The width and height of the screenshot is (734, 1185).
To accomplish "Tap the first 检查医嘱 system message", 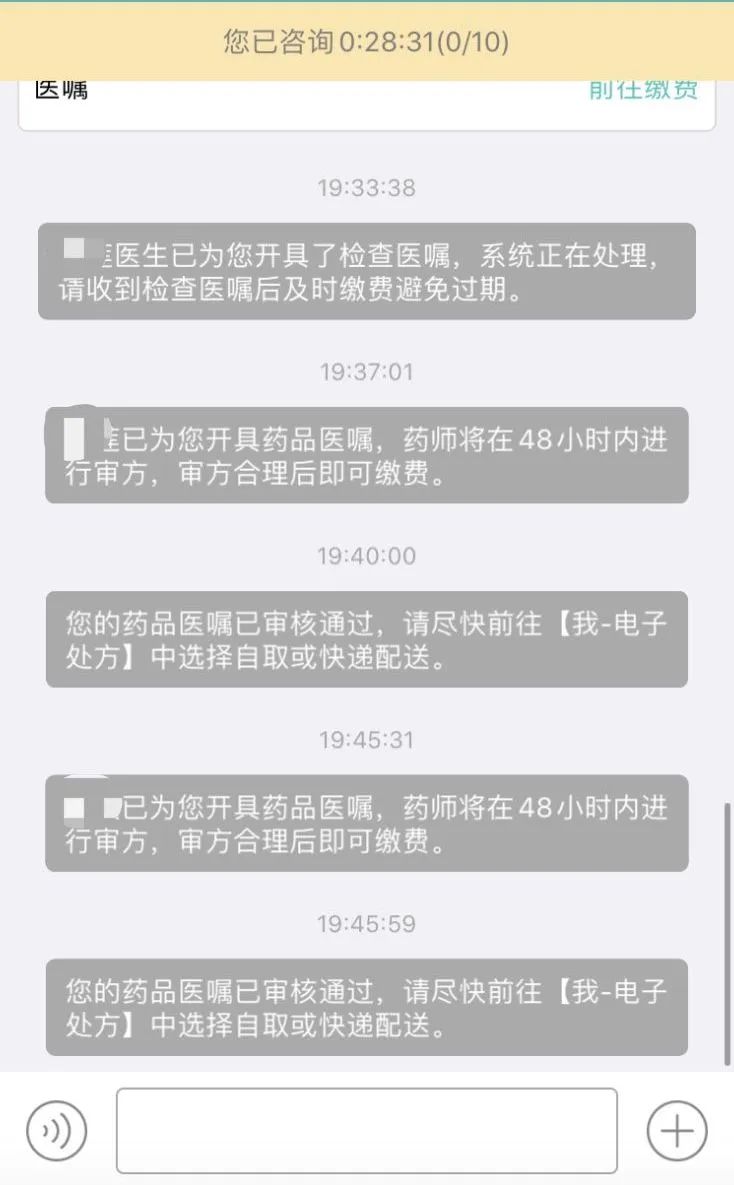I will tap(367, 271).
